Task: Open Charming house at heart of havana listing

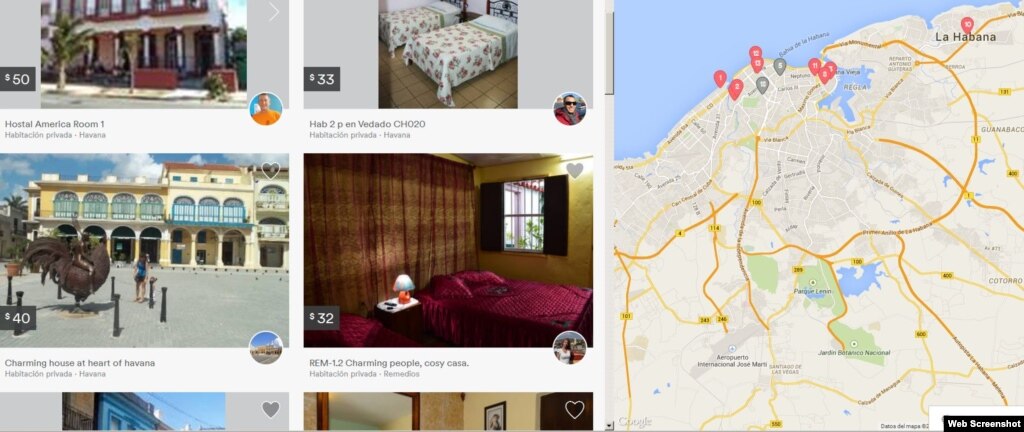Action: 80,363
